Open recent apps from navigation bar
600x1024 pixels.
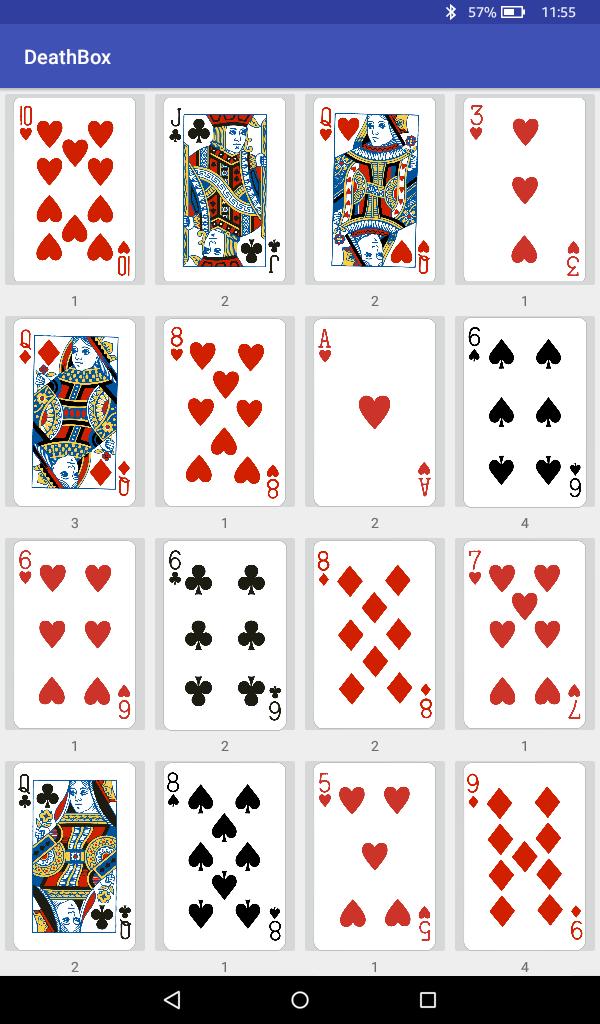point(428,1000)
